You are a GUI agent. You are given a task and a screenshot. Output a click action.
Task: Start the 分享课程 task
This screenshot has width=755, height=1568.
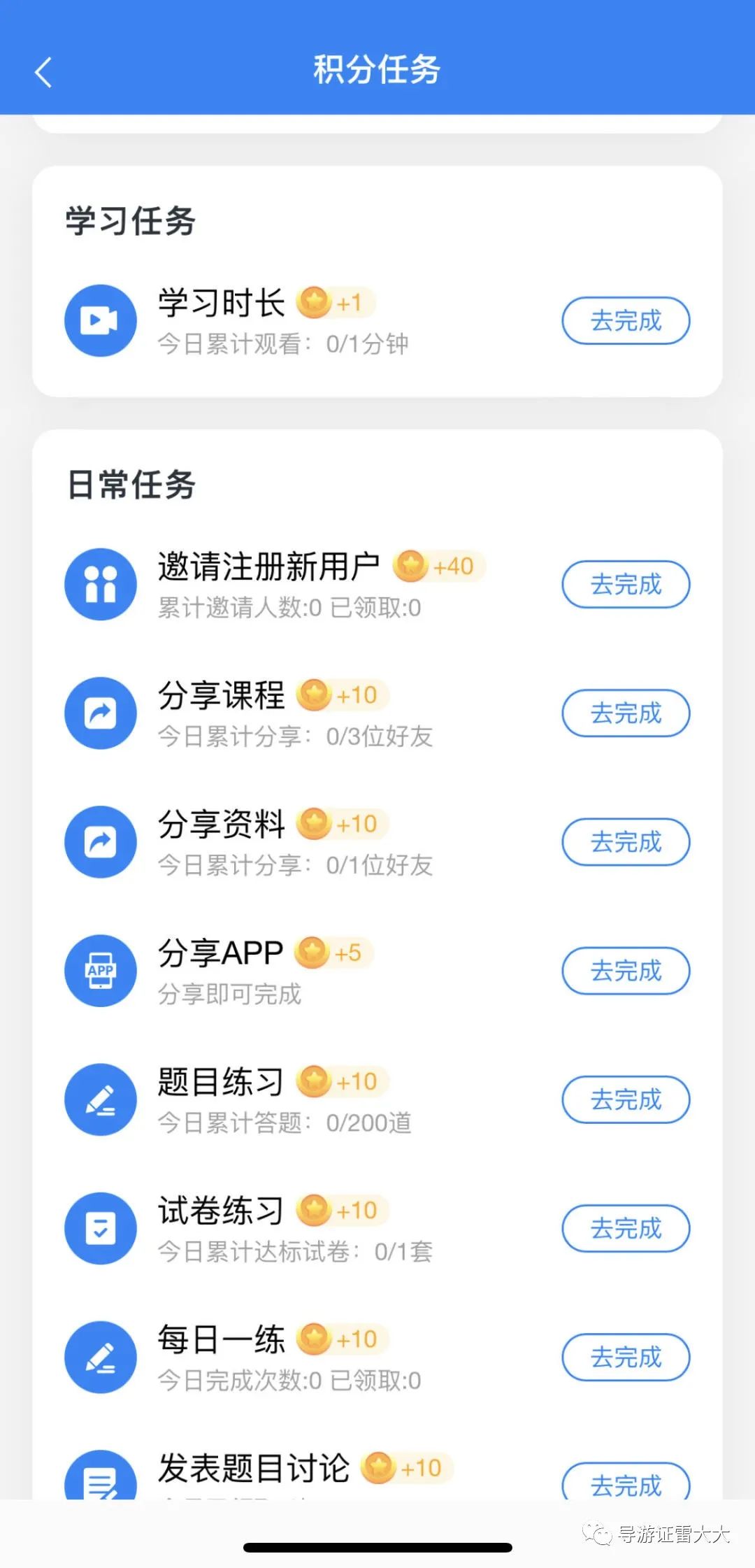coord(626,713)
